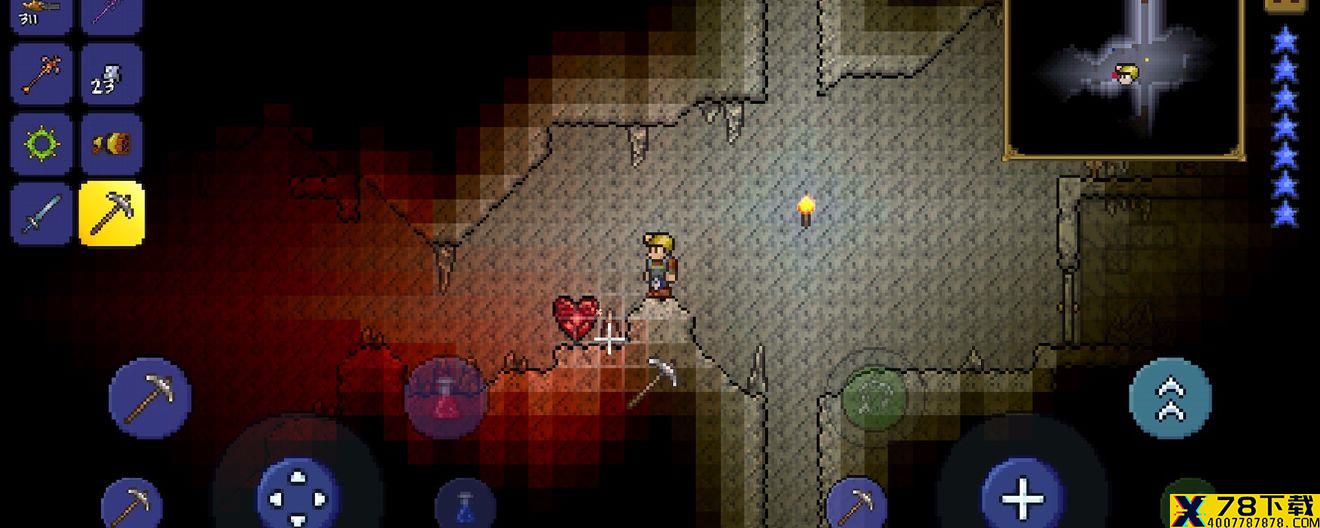Choose the slot with 23 items
Image resolution: width=1320 pixels, height=528 pixels.
(111, 74)
